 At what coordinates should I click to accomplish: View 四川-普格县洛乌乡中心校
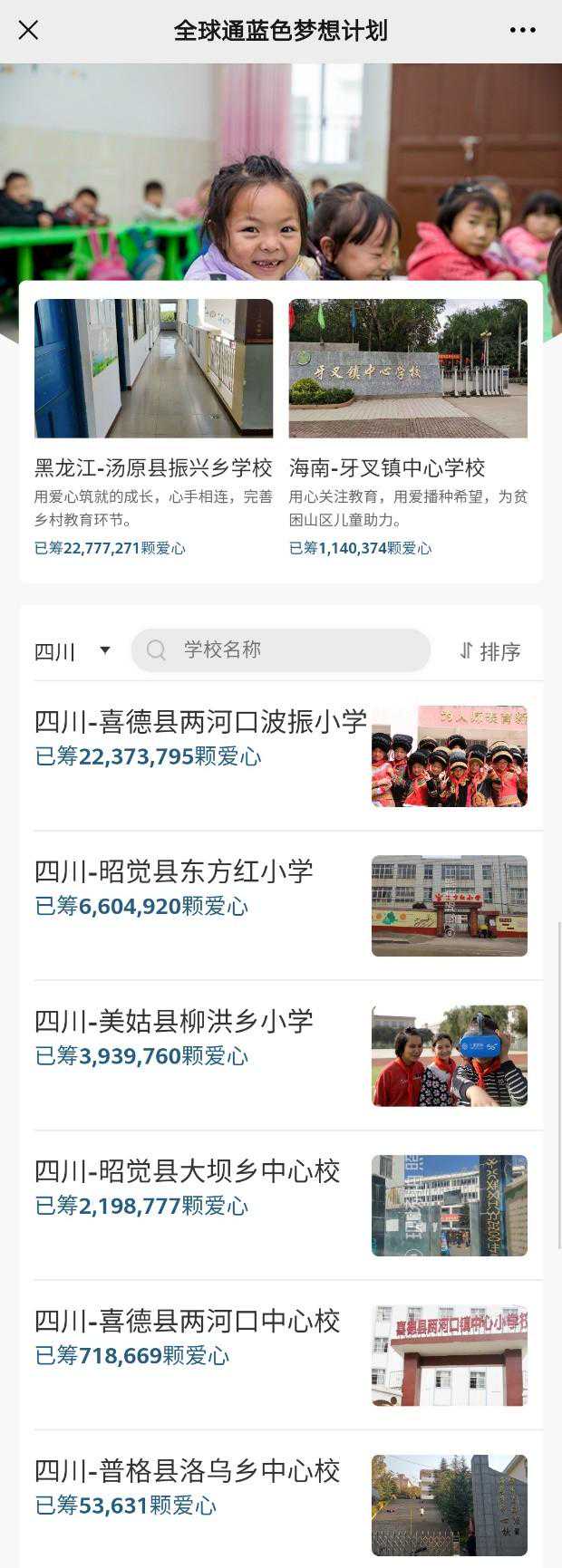coord(280,1504)
